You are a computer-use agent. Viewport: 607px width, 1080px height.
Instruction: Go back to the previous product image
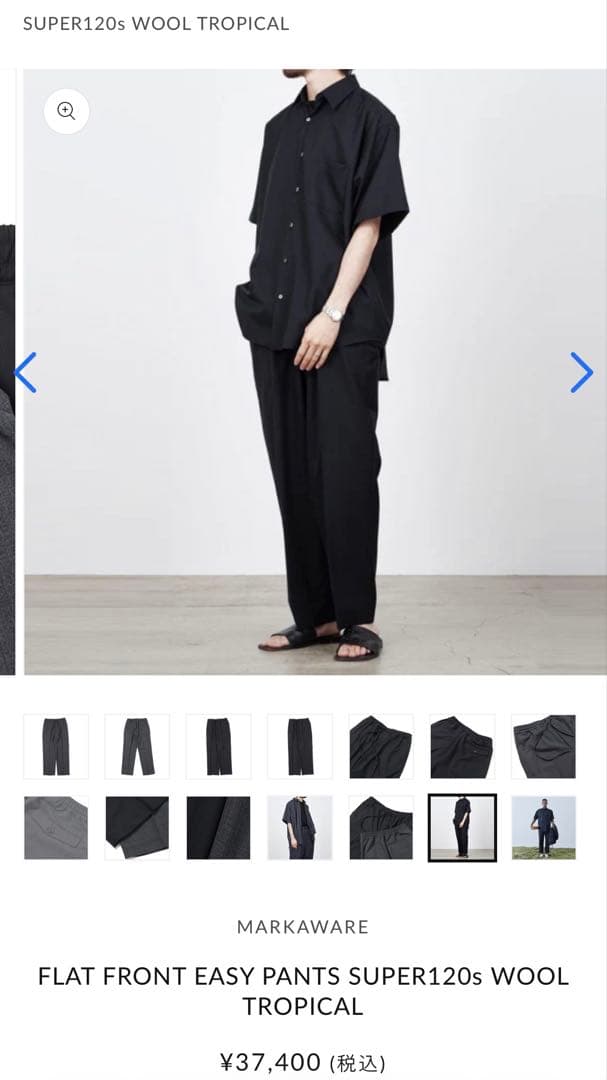[x=26, y=372]
